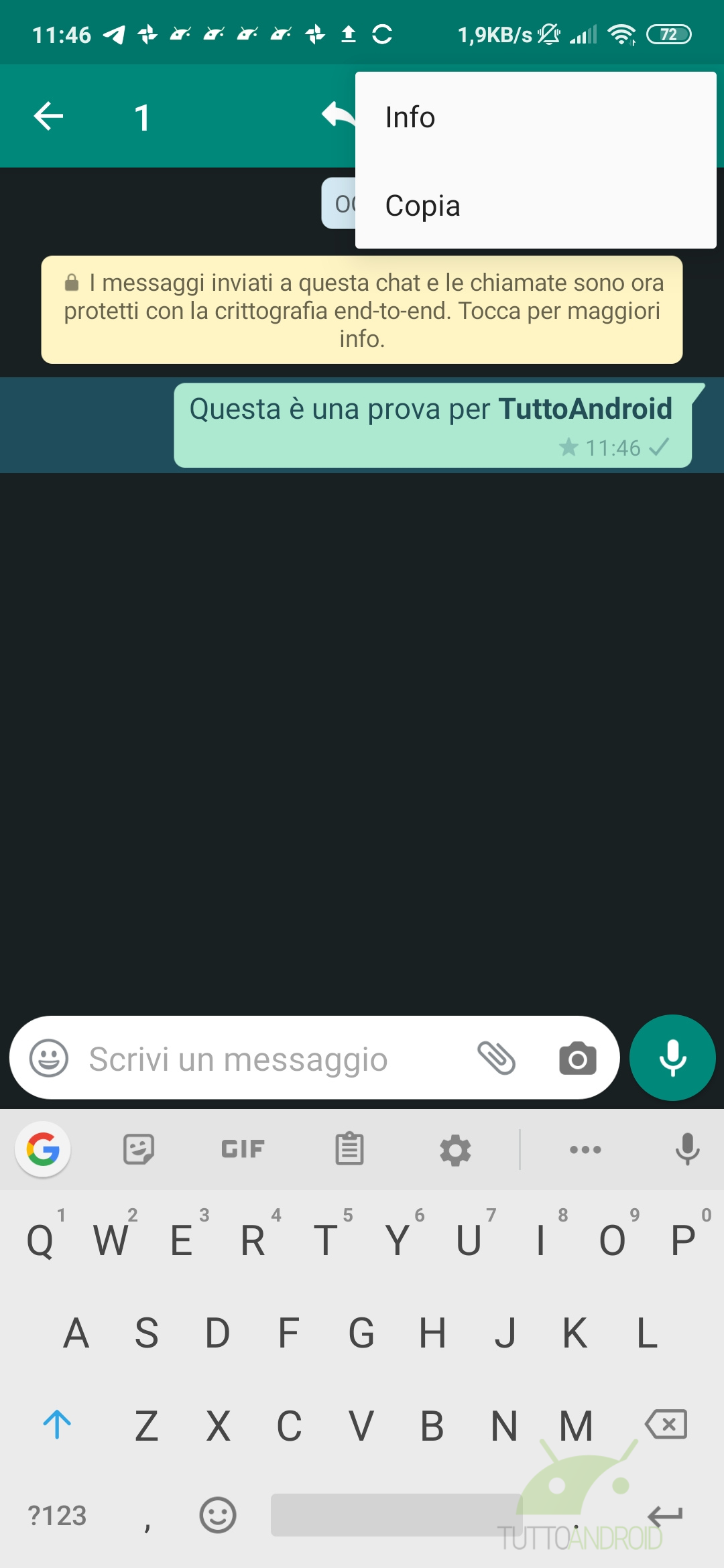
Task: Open the end-to-end encryption info banner
Action: pos(362,310)
